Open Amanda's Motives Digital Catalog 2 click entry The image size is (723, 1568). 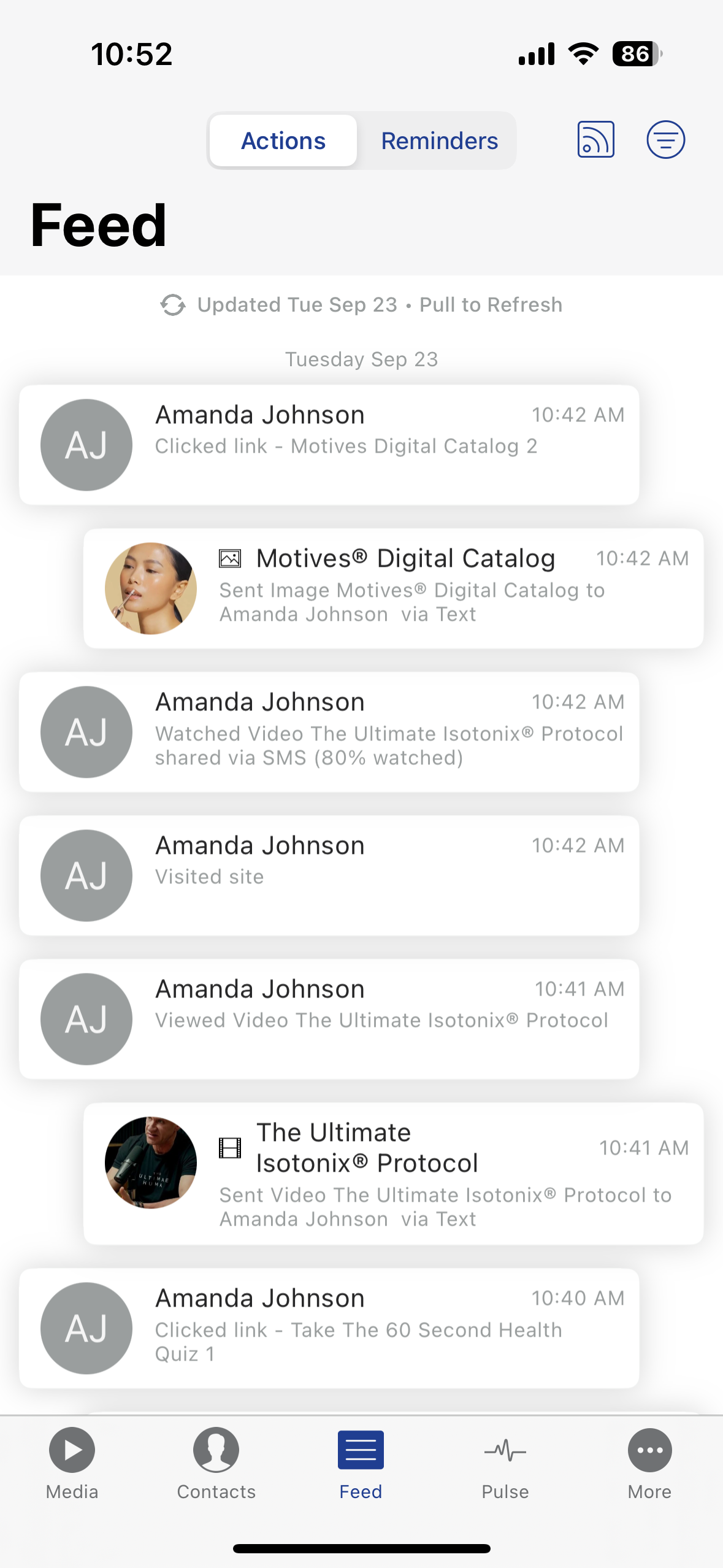tap(329, 445)
